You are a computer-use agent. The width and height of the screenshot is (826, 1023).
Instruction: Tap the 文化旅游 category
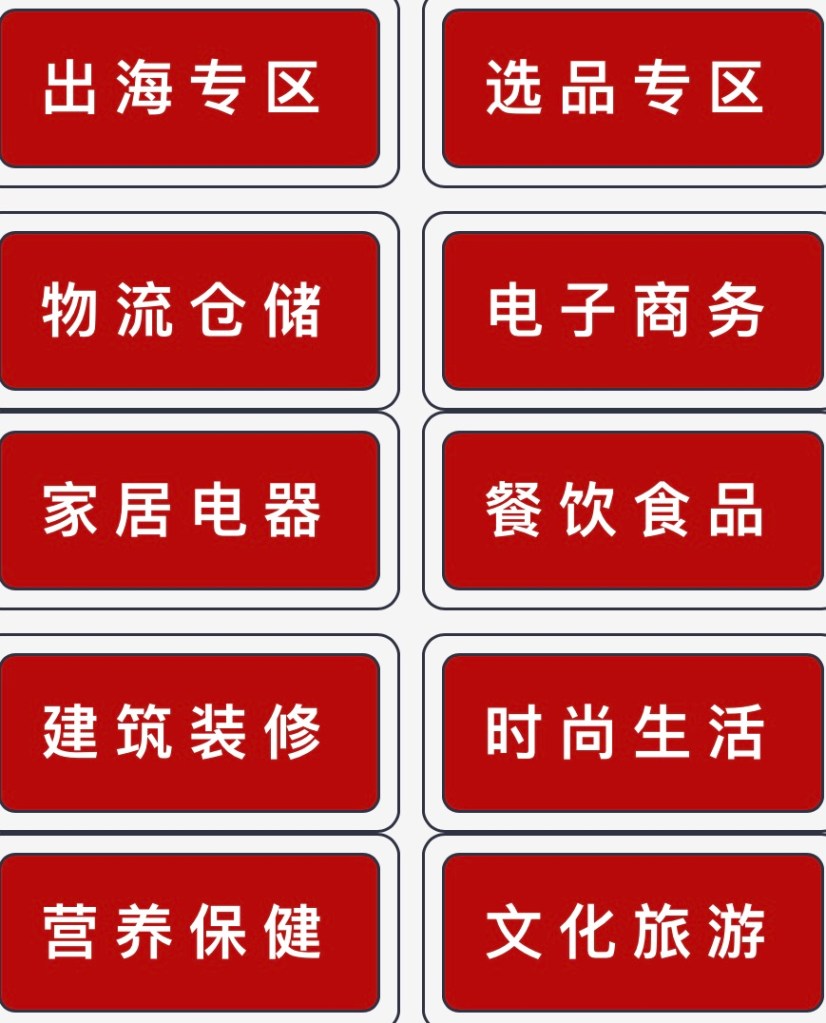632,932
